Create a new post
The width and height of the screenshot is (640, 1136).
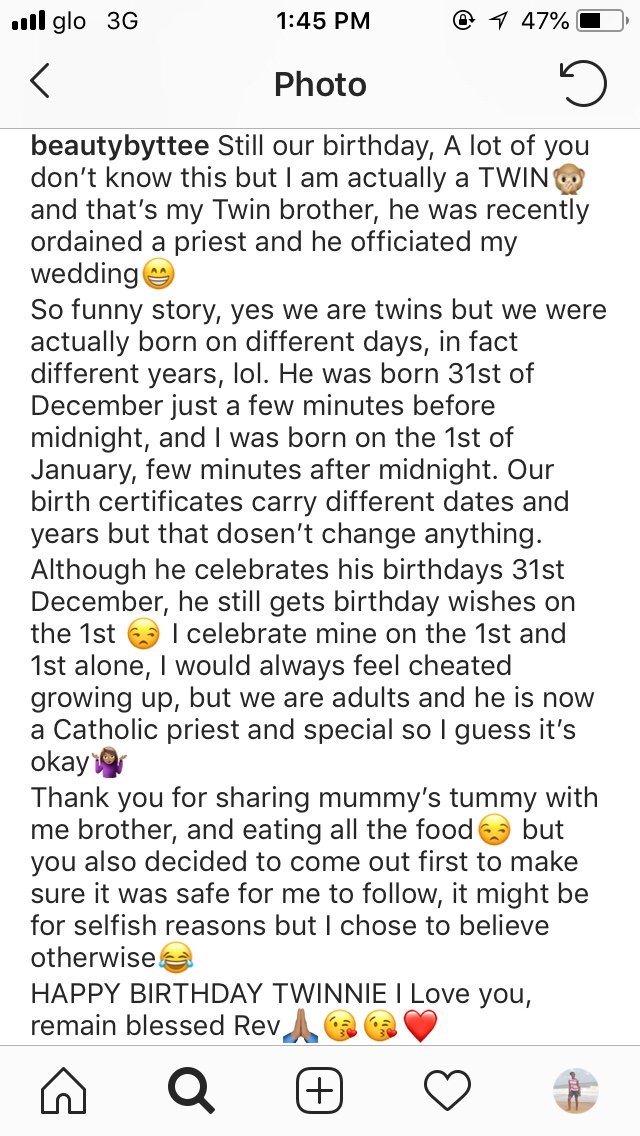pyautogui.click(x=320, y=1088)
